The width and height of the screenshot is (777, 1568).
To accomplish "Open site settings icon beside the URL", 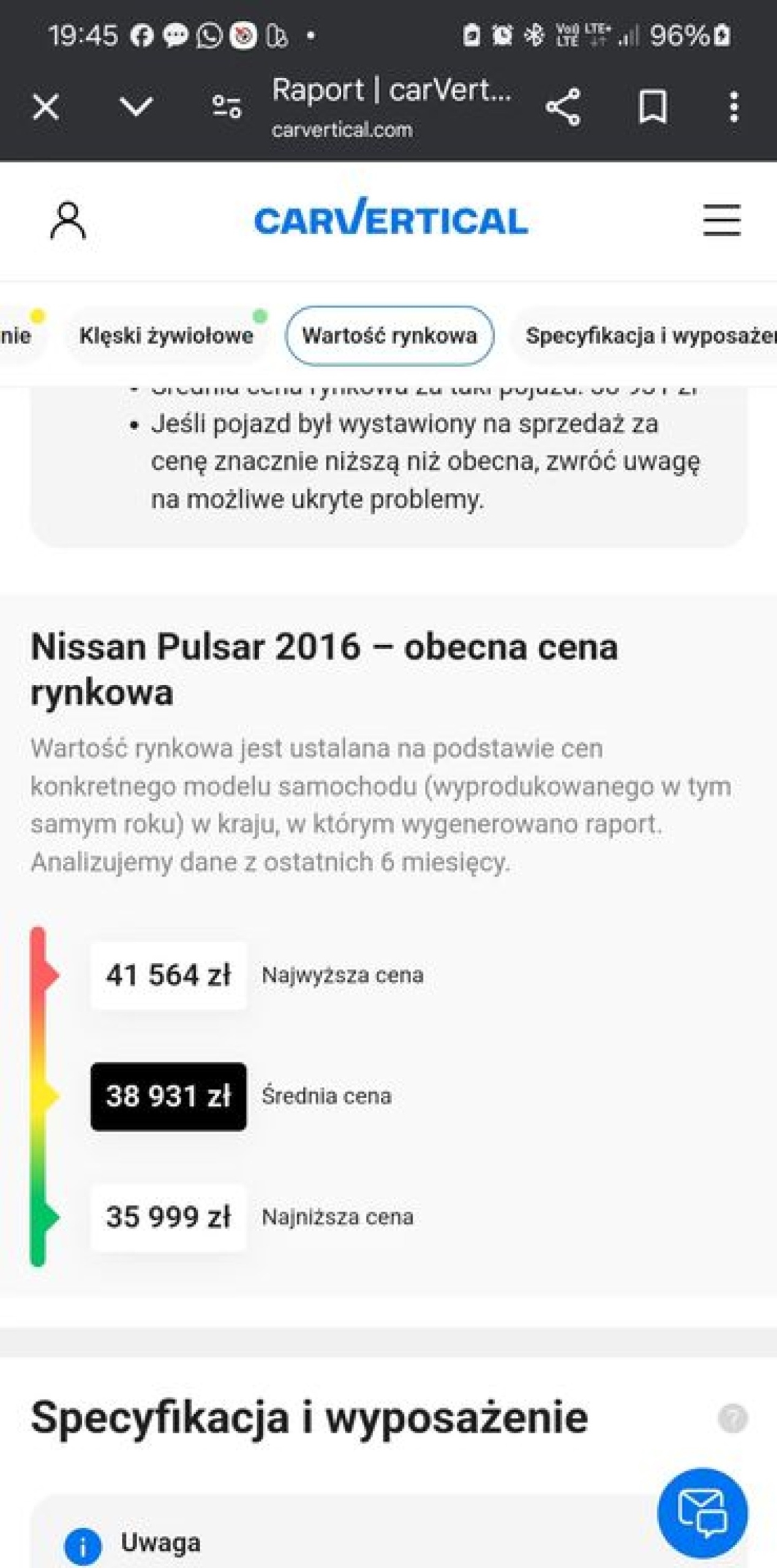I will (226, 107).
